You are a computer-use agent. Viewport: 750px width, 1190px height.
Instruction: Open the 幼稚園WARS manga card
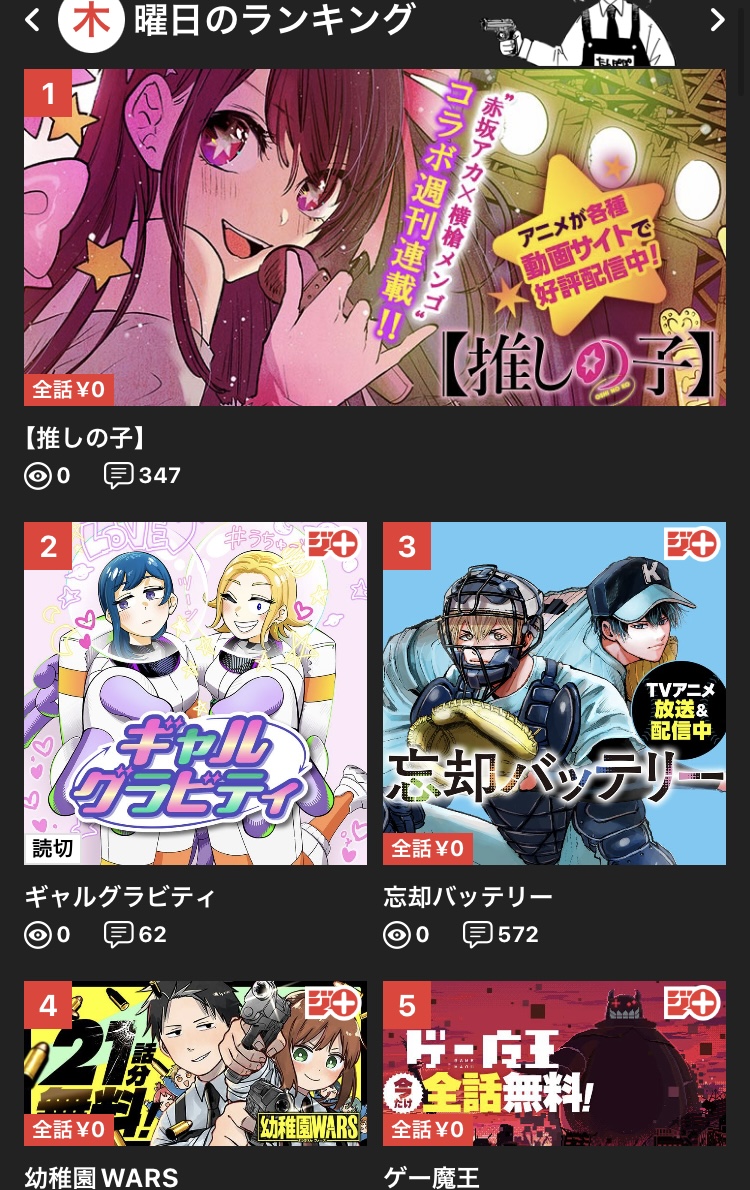tap(195, 1063)
